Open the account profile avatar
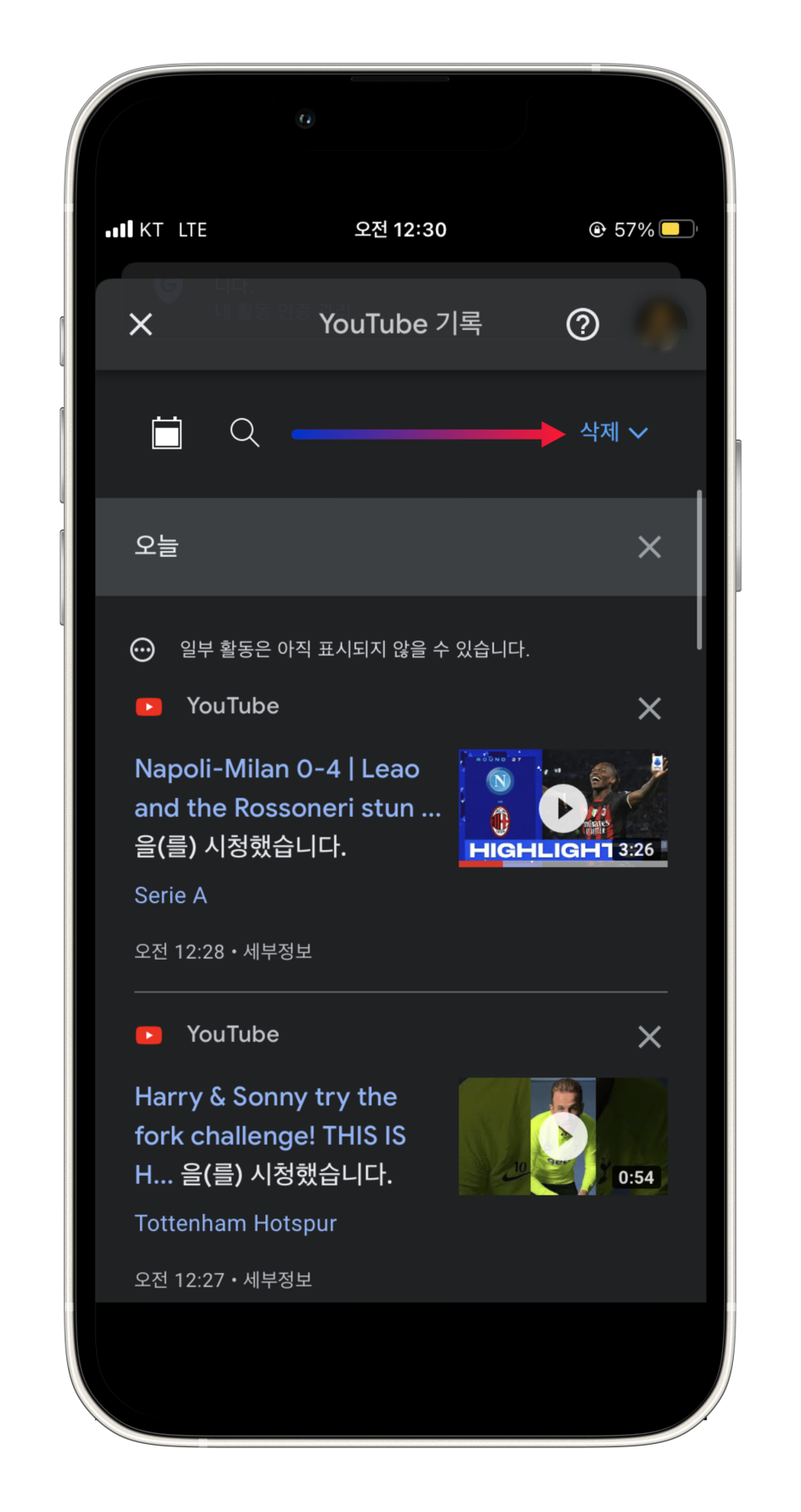 coord(661,324)
